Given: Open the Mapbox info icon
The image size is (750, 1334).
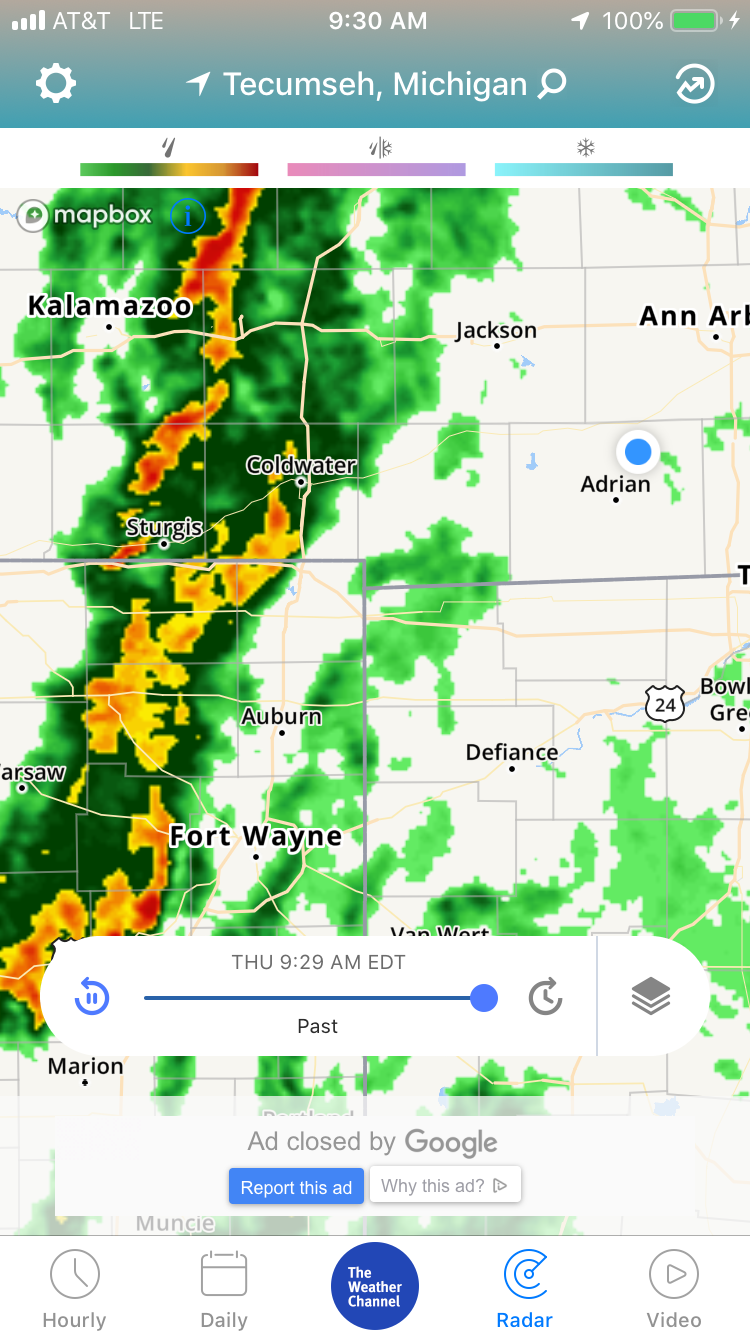Looking at the screenshot, I should (x=187, y=215).
